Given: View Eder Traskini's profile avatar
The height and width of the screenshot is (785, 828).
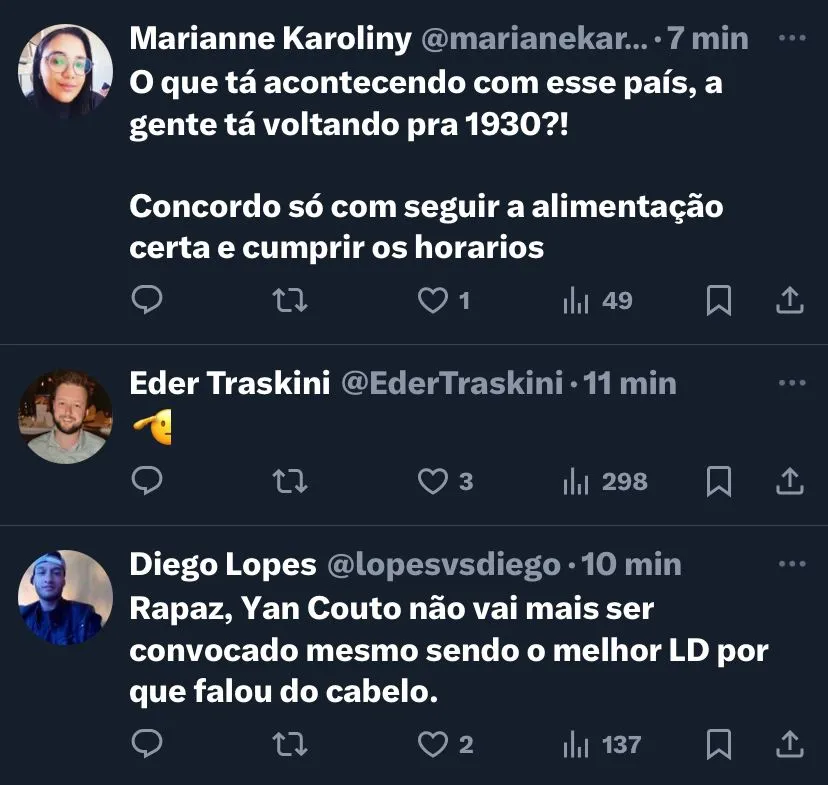Looking at the screenshot, I should click(x=65, y=417).
